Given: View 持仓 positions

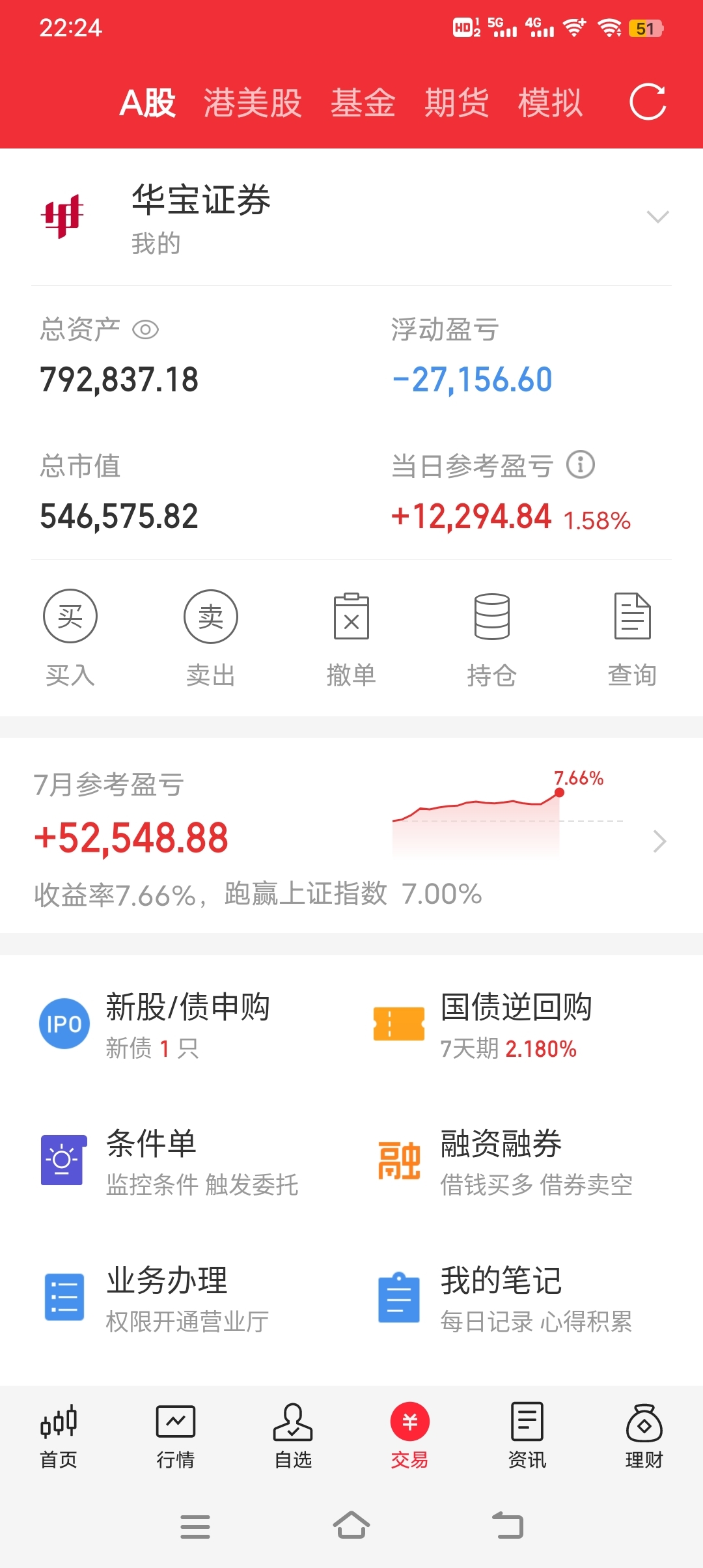Looking at the screenshot, I should [x=492, y=637].
